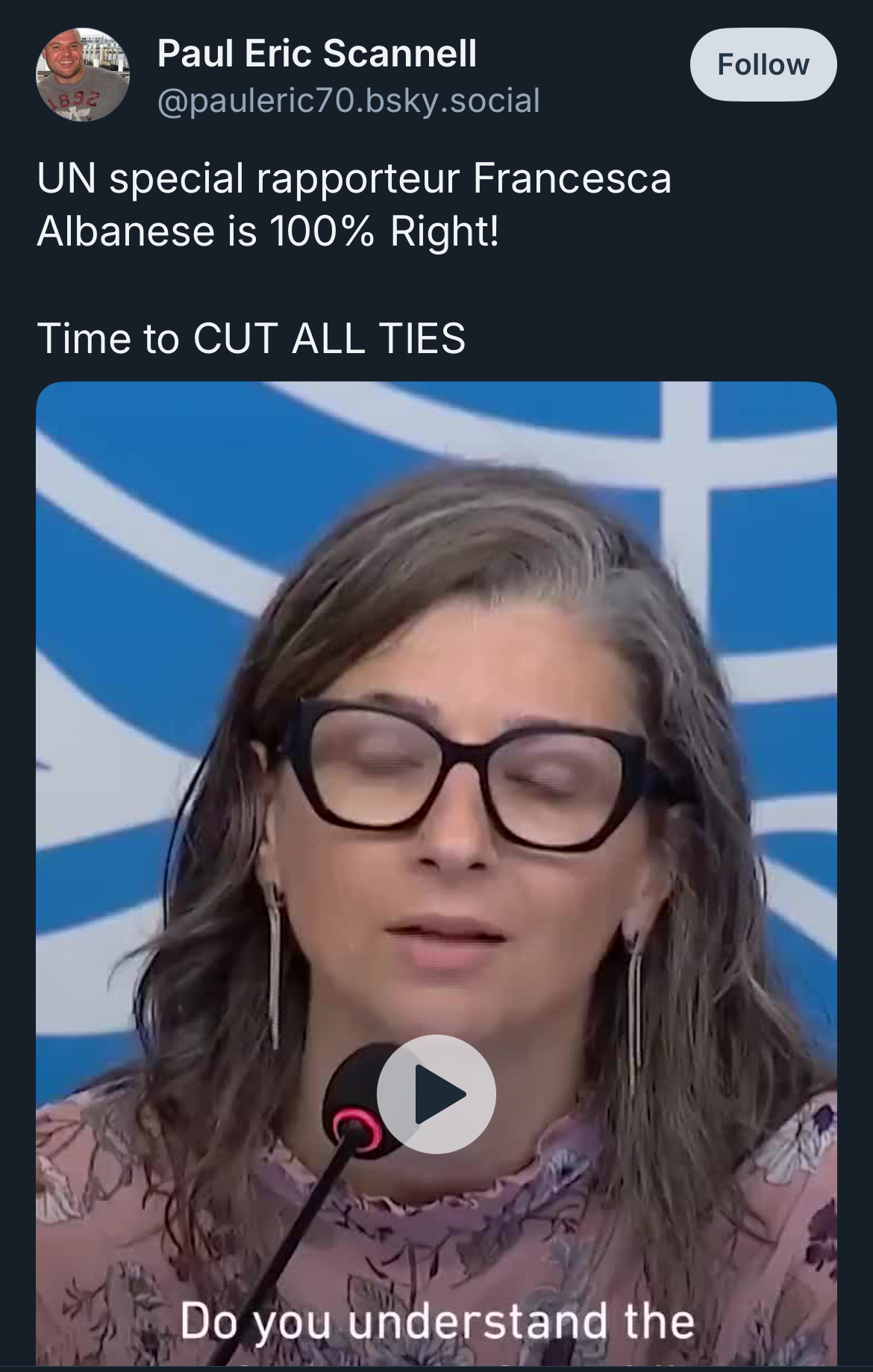Follow Paul Eric Scannell

763,65
